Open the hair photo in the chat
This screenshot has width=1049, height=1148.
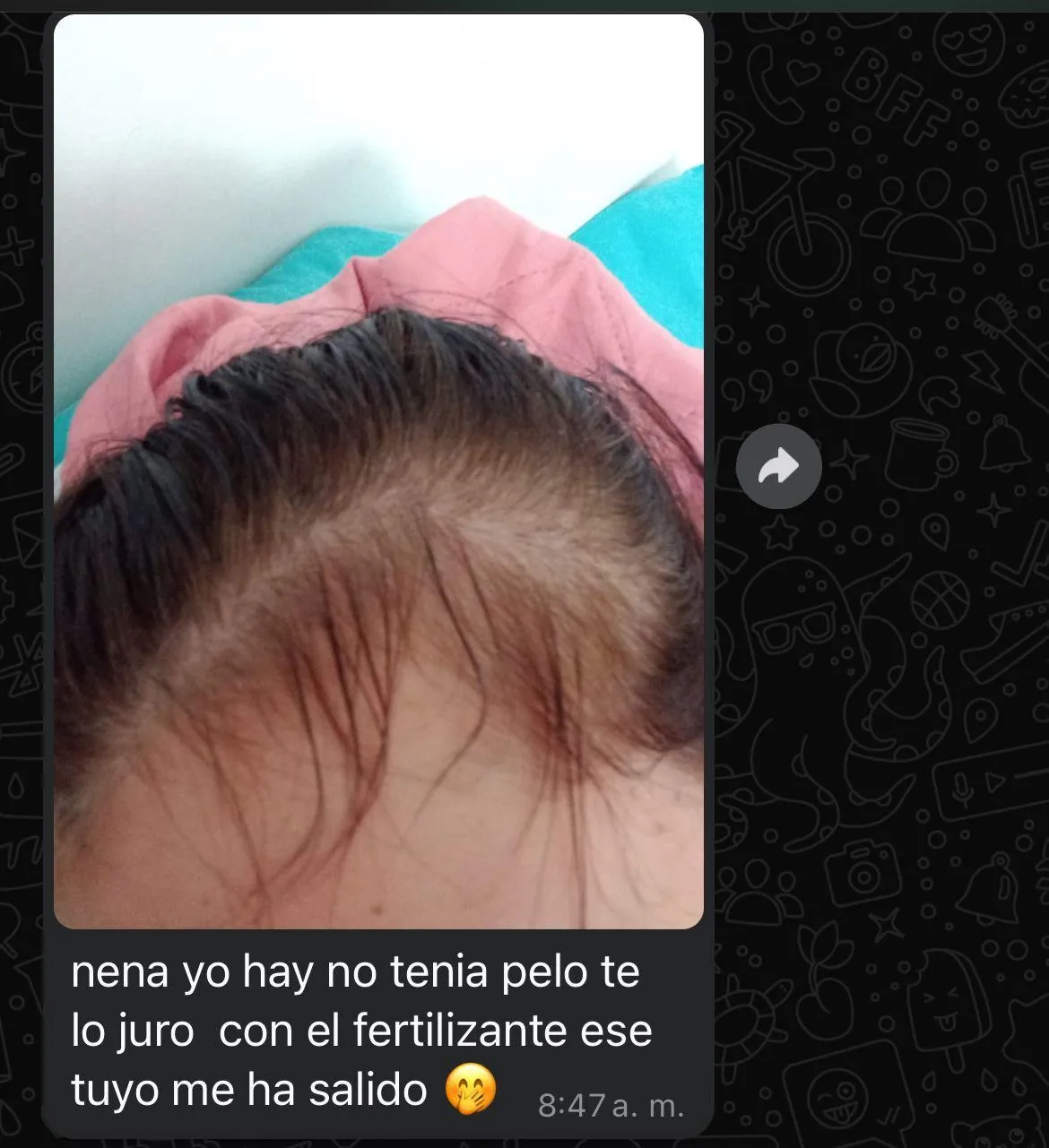point(378,471)
